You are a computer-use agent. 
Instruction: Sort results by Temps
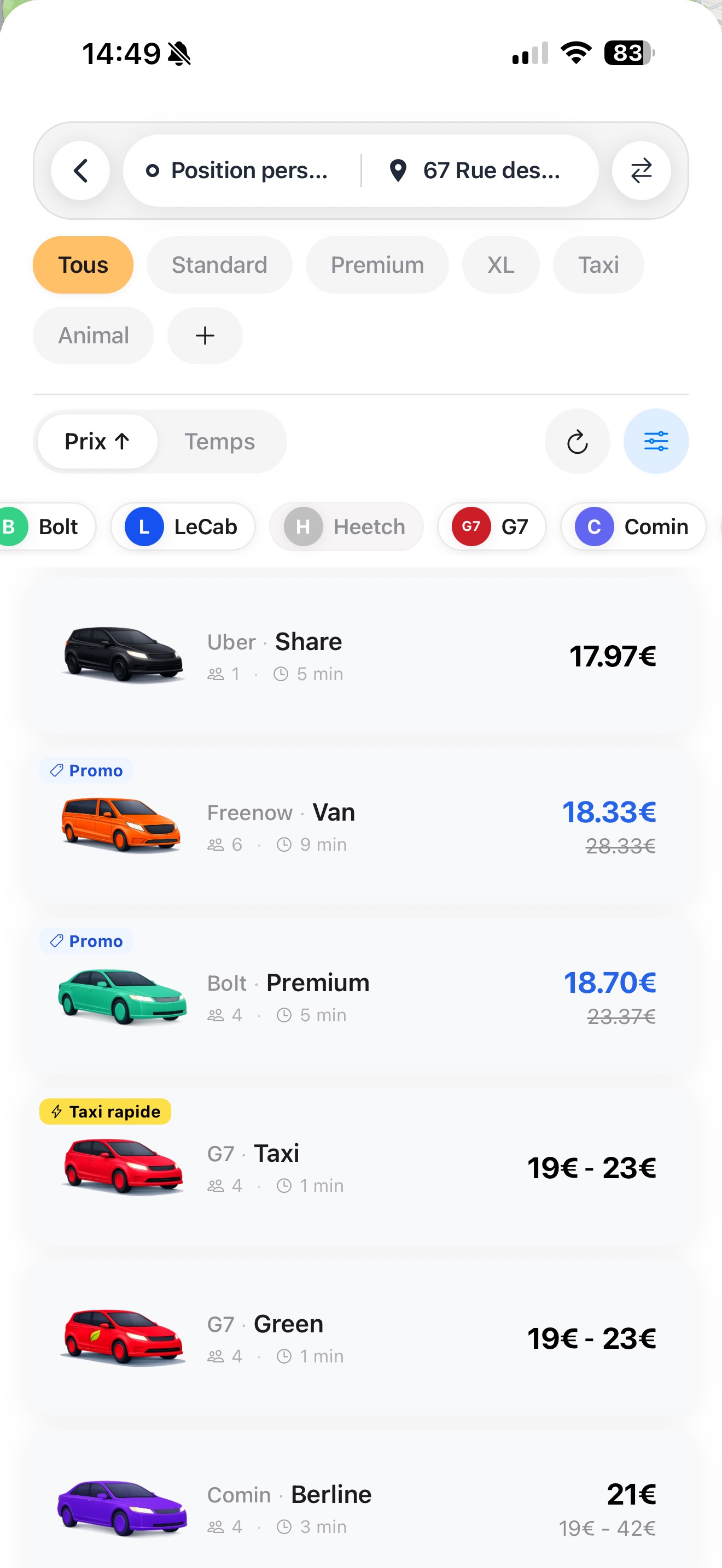[x=220, y=441]
